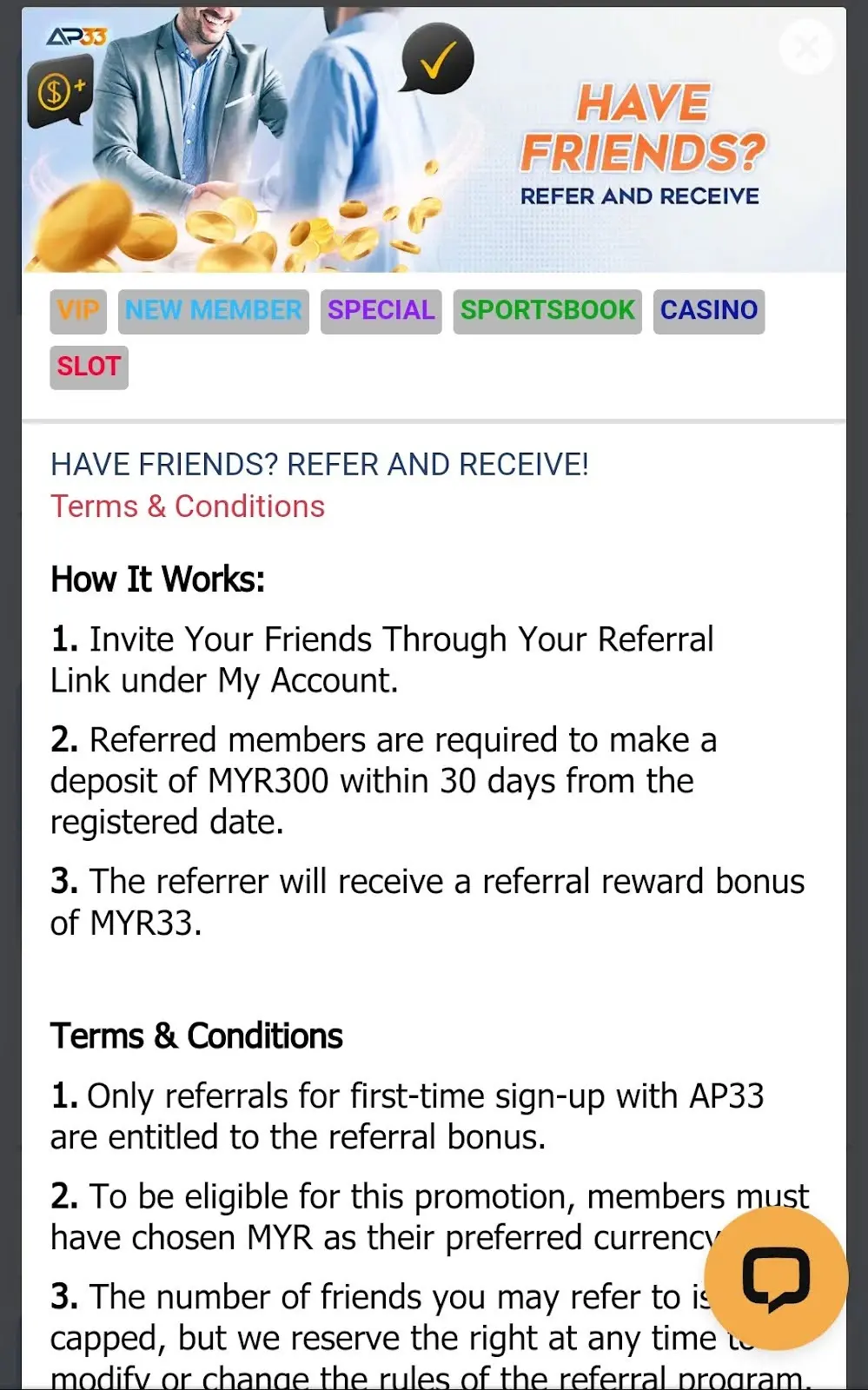This screenshot has width=868, height=1390.
Task: Filter promotions by CASINO
Action: (708, 311)
